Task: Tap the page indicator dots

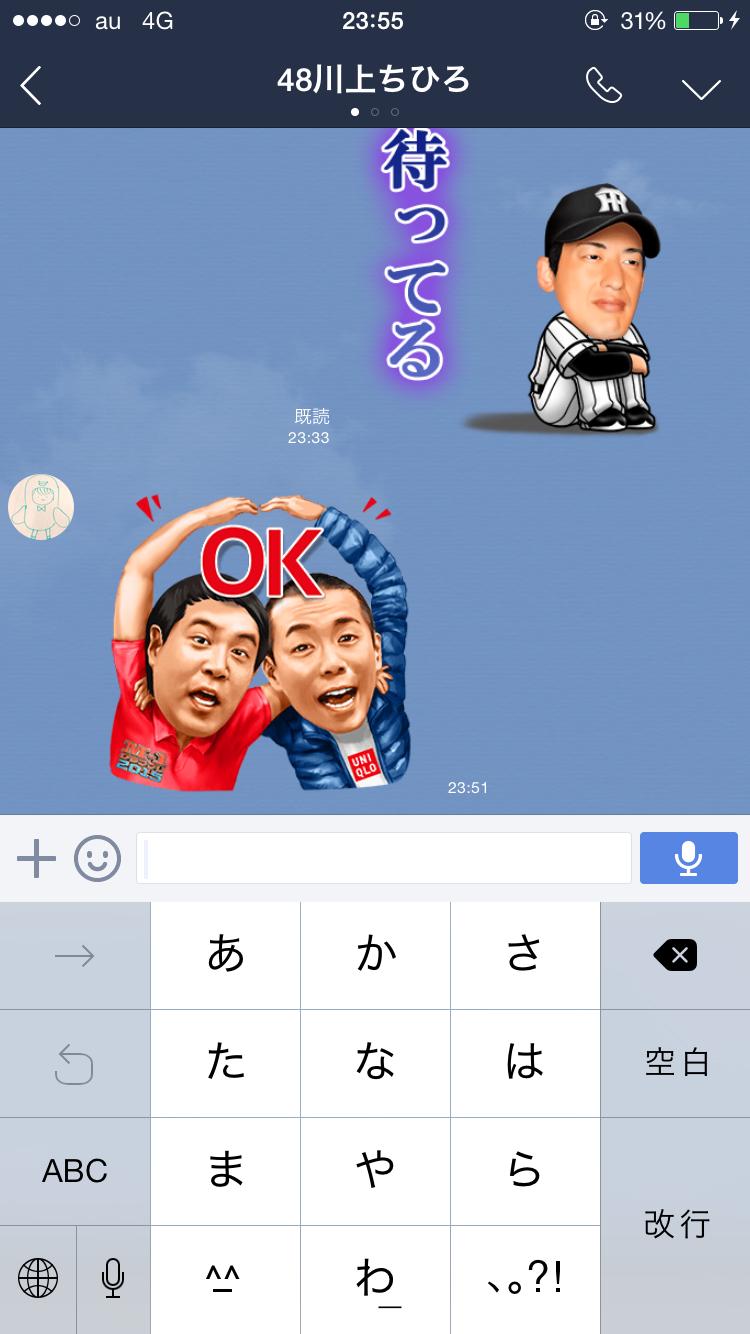Action: pyautogui.click(x=375, y=113)
